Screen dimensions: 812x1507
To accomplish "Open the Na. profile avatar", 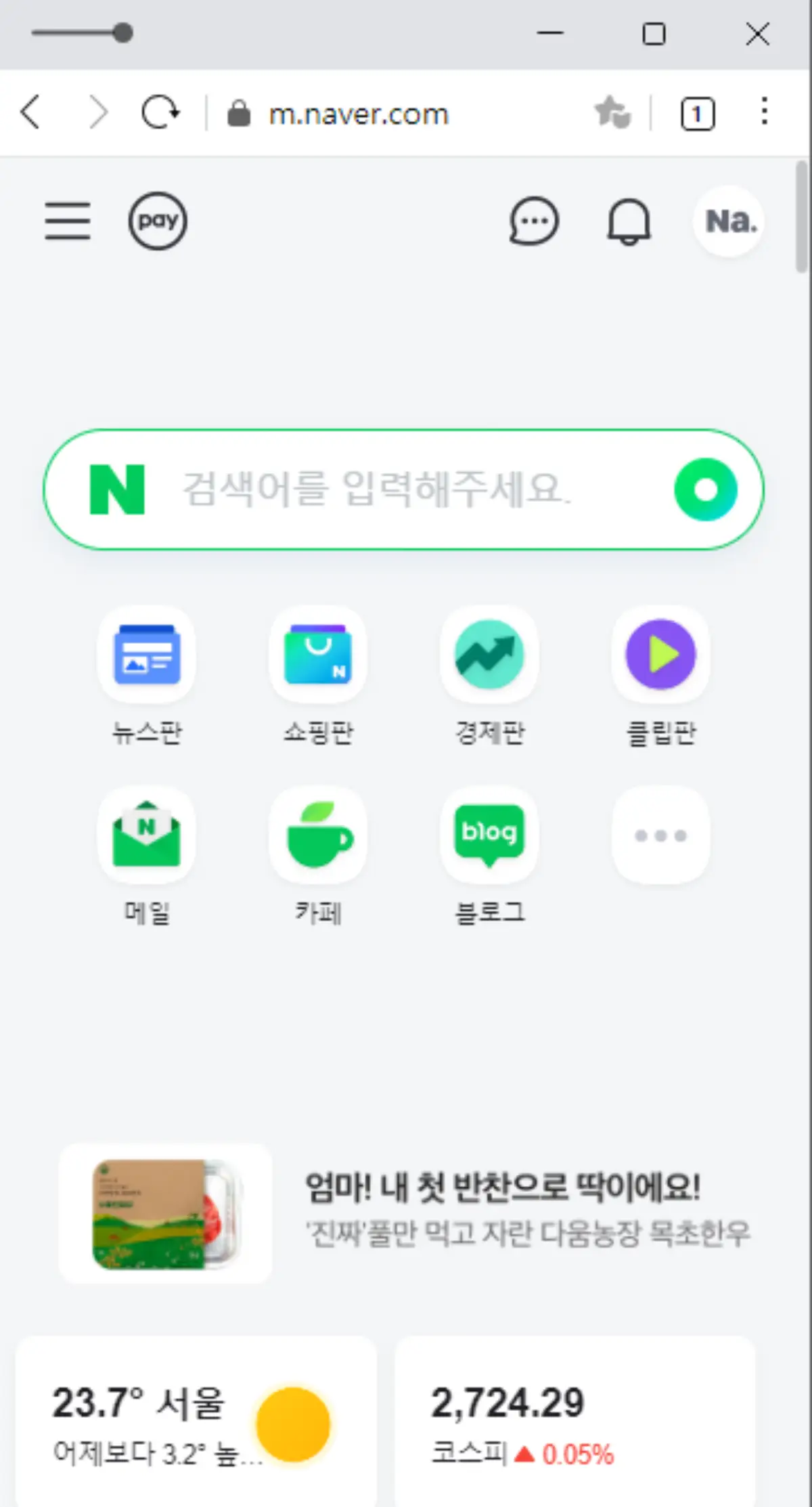I will click(728, 221).
